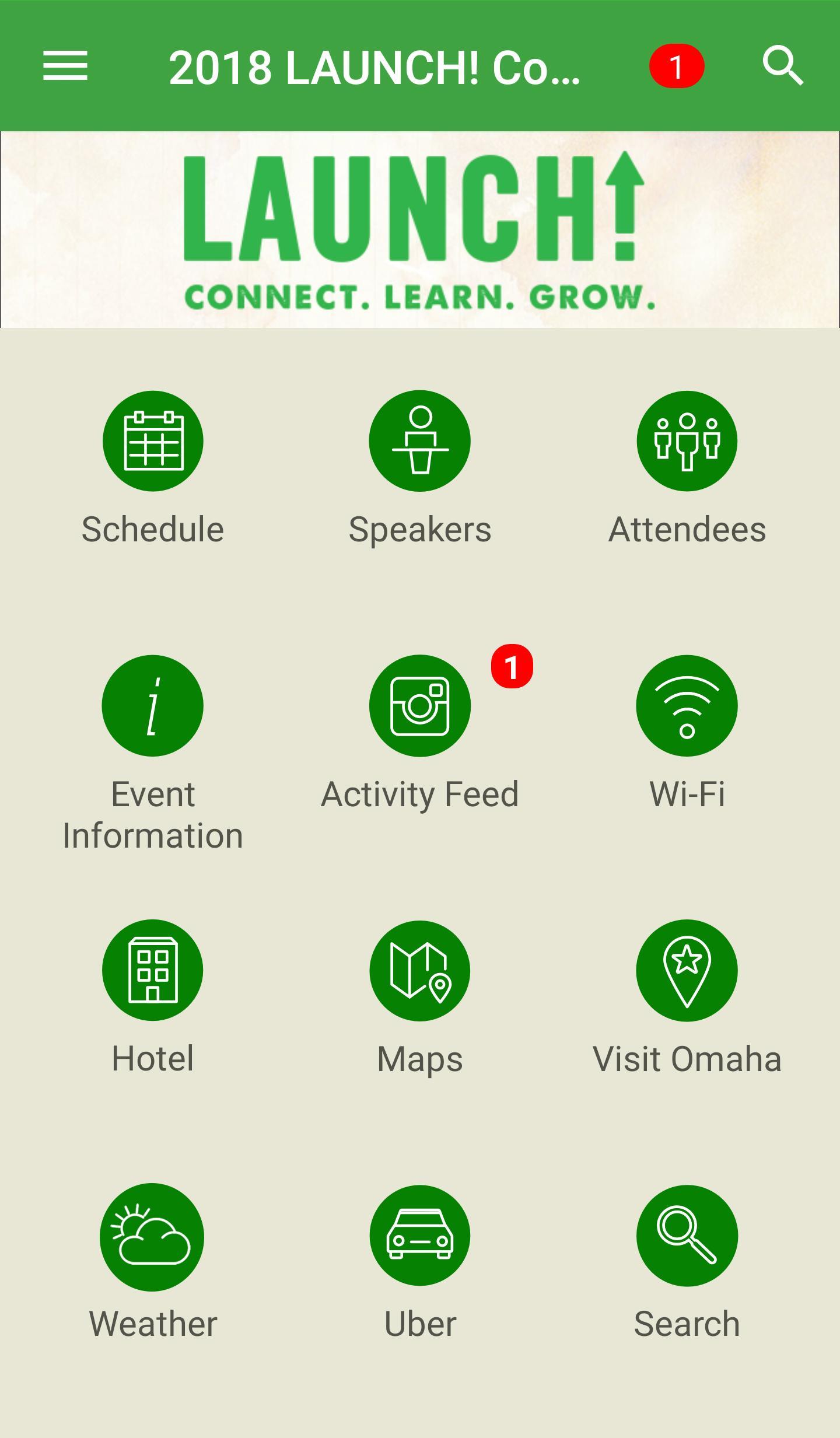This screenshot has height=1438, width=840.
Task: Open the hamburger navigation drawer
Action: (x=65, y=66)
